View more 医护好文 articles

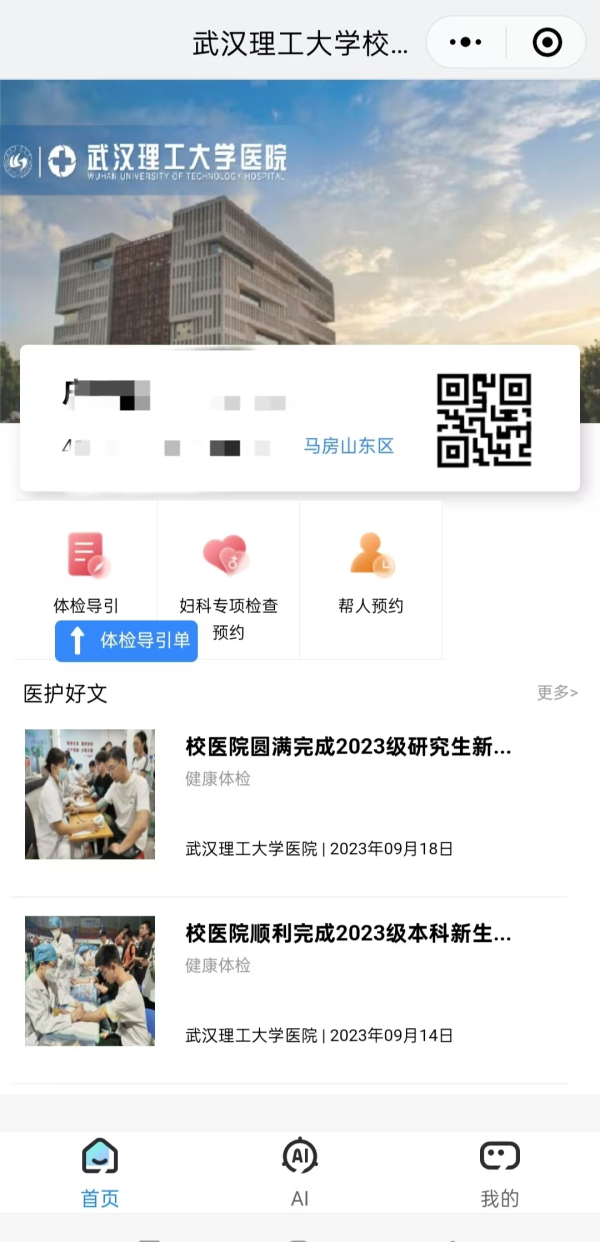pyautogui.click(x=557, y=692)
